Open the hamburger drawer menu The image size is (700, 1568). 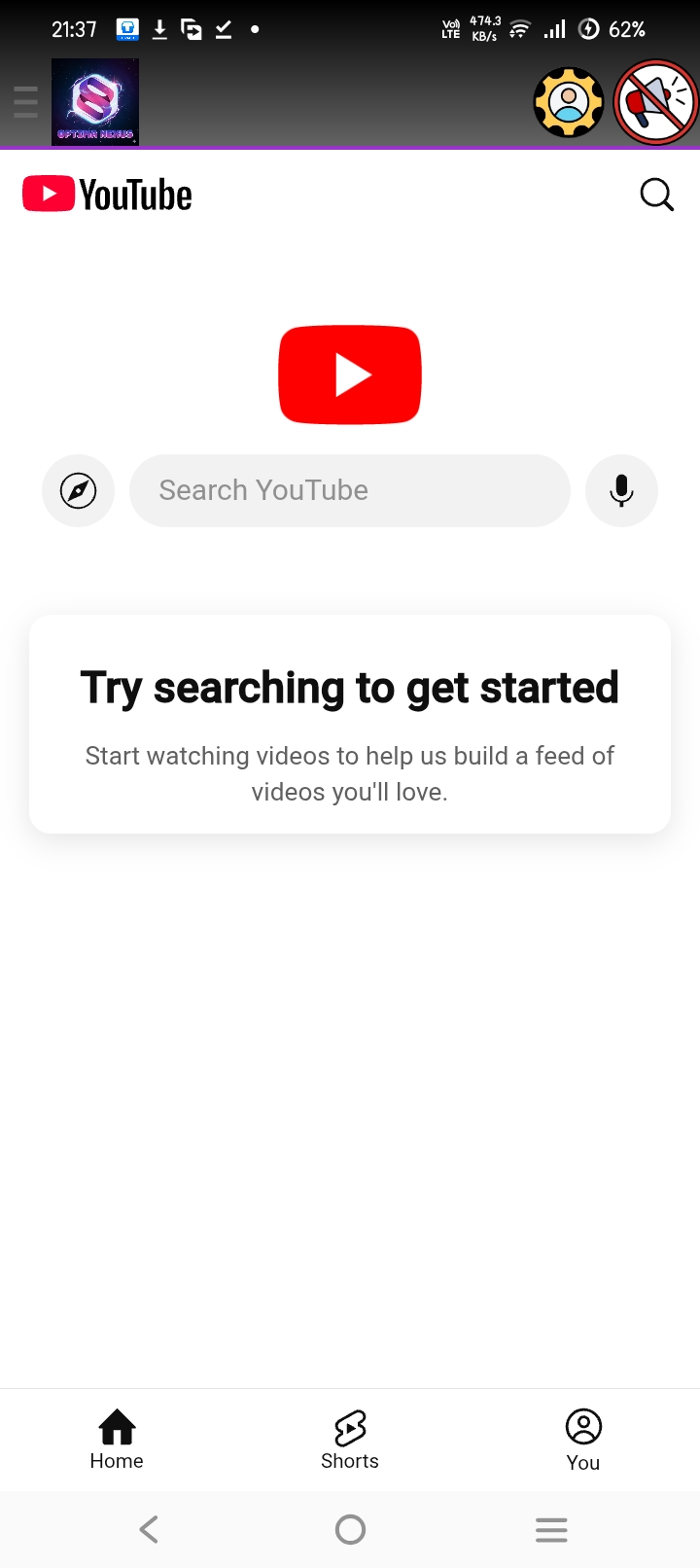tap(25, 102)
